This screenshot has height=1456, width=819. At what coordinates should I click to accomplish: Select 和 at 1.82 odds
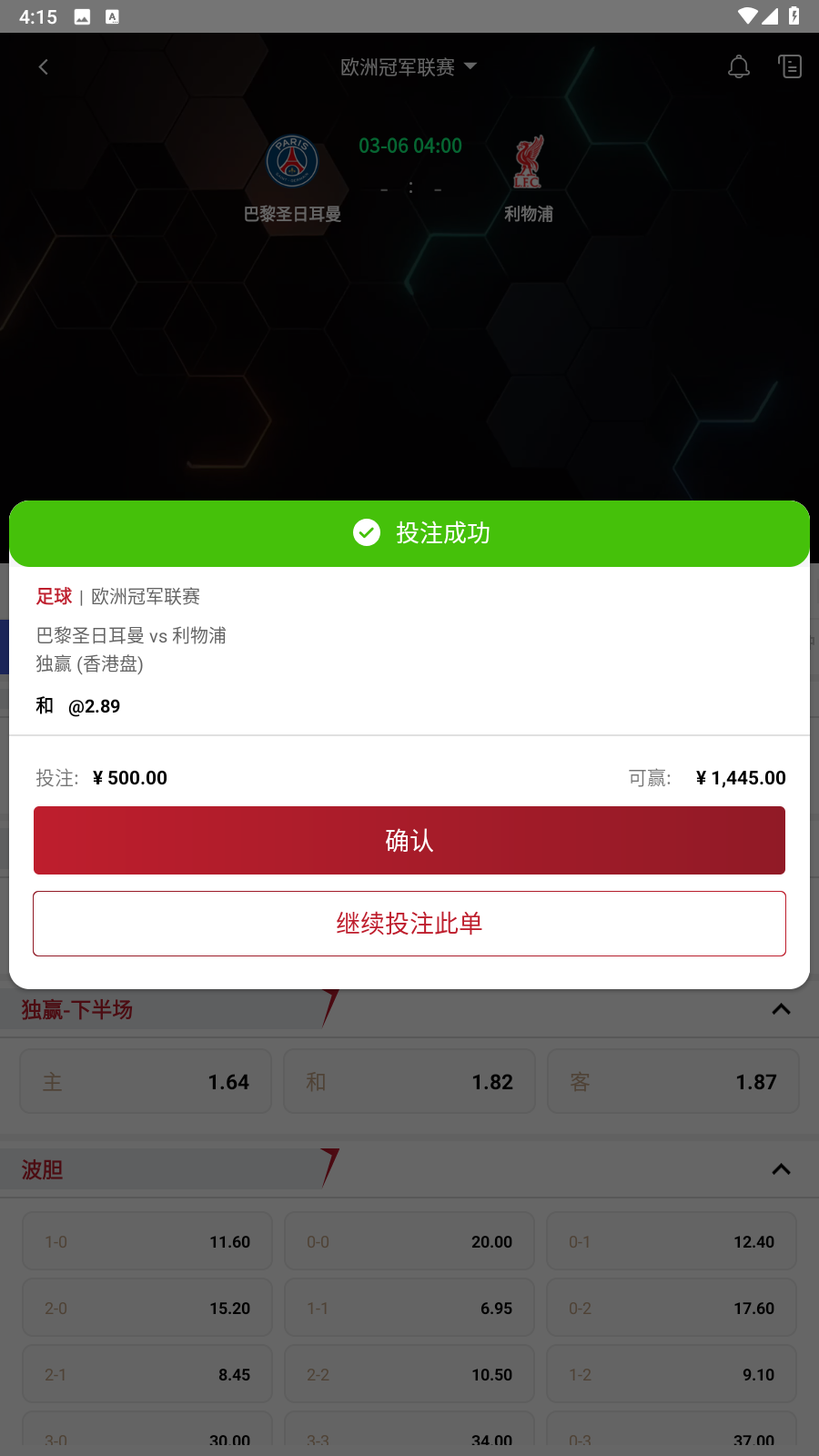coord(409,1081)
